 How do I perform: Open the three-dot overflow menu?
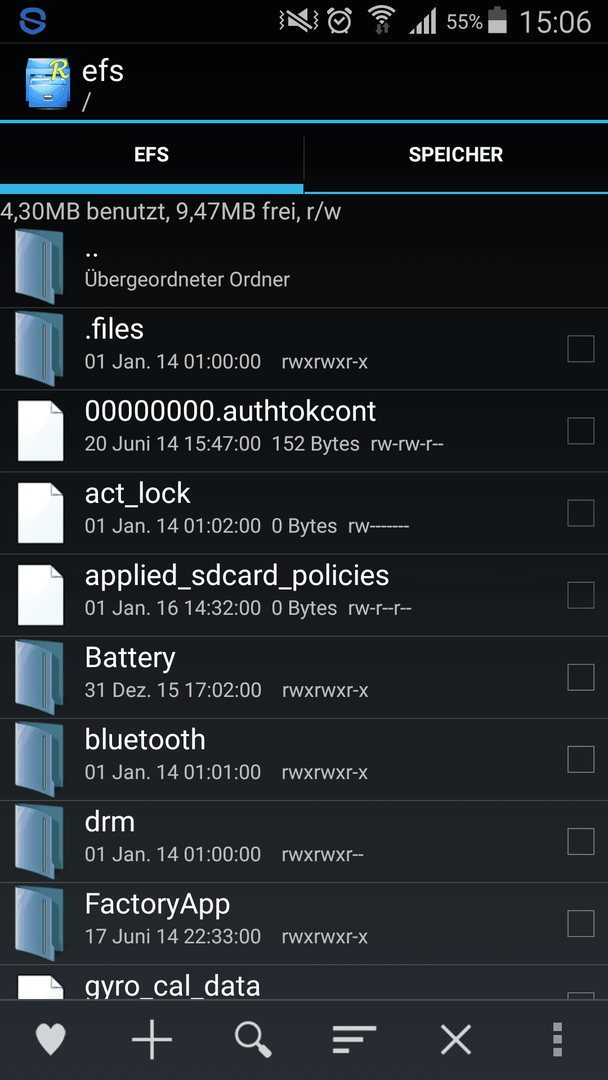557,1039
